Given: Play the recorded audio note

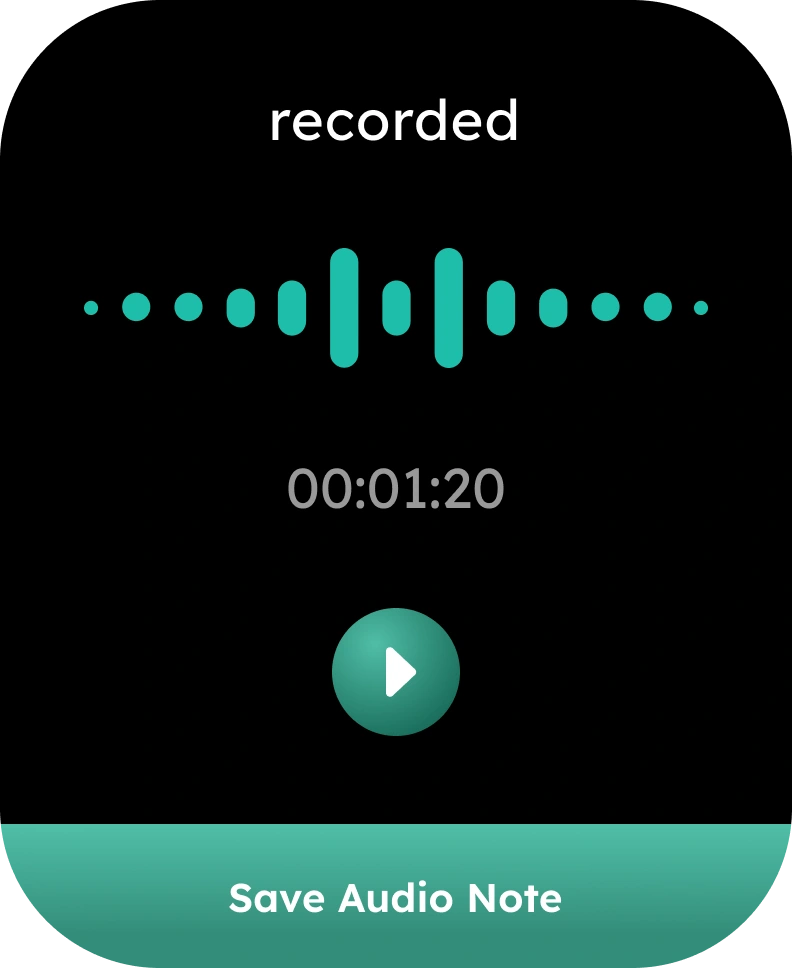Looking at the screenshot, I should 396,672.
